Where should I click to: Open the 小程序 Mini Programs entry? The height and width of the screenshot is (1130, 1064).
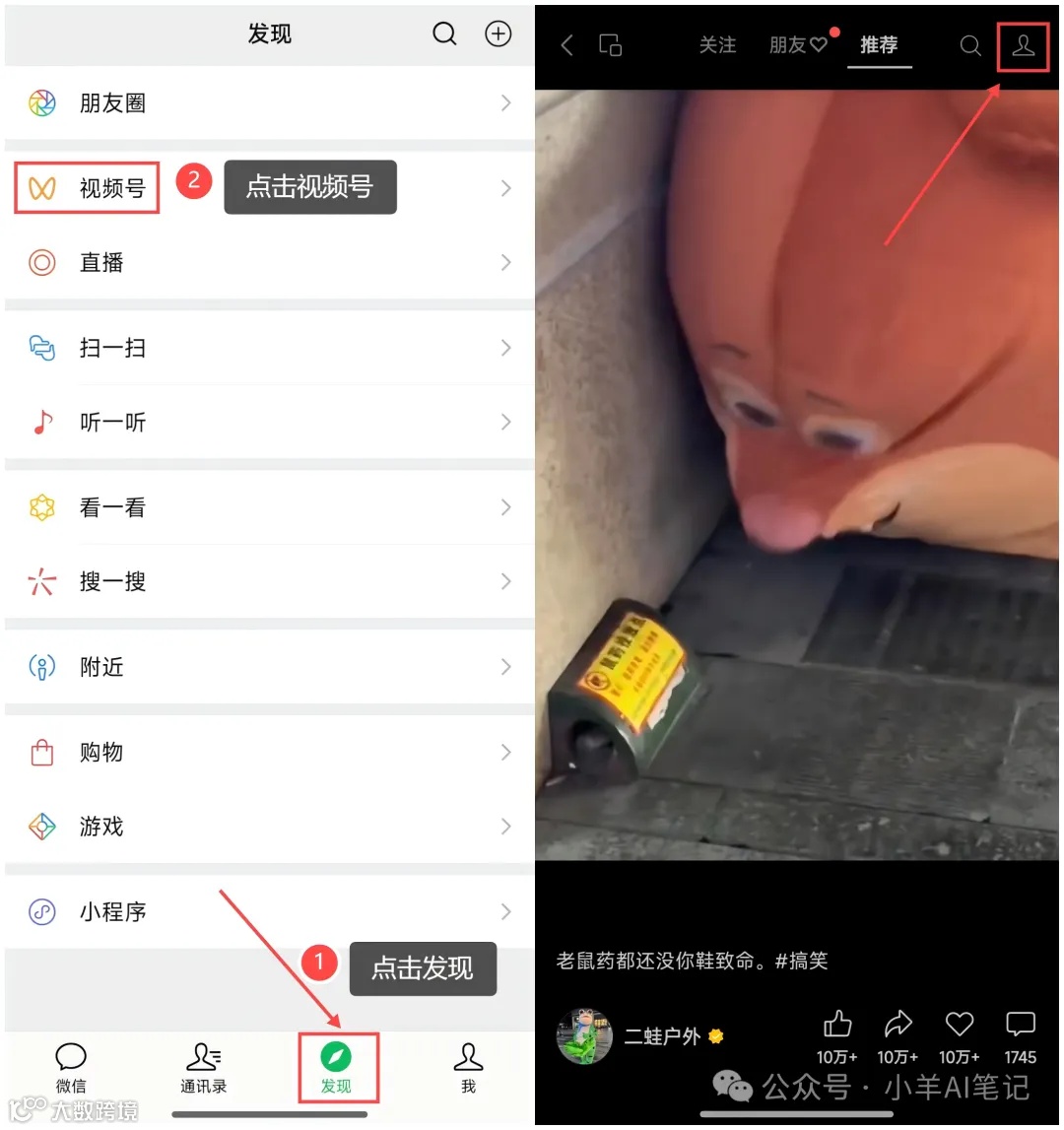pyautogui.click(x=41, y=911)
